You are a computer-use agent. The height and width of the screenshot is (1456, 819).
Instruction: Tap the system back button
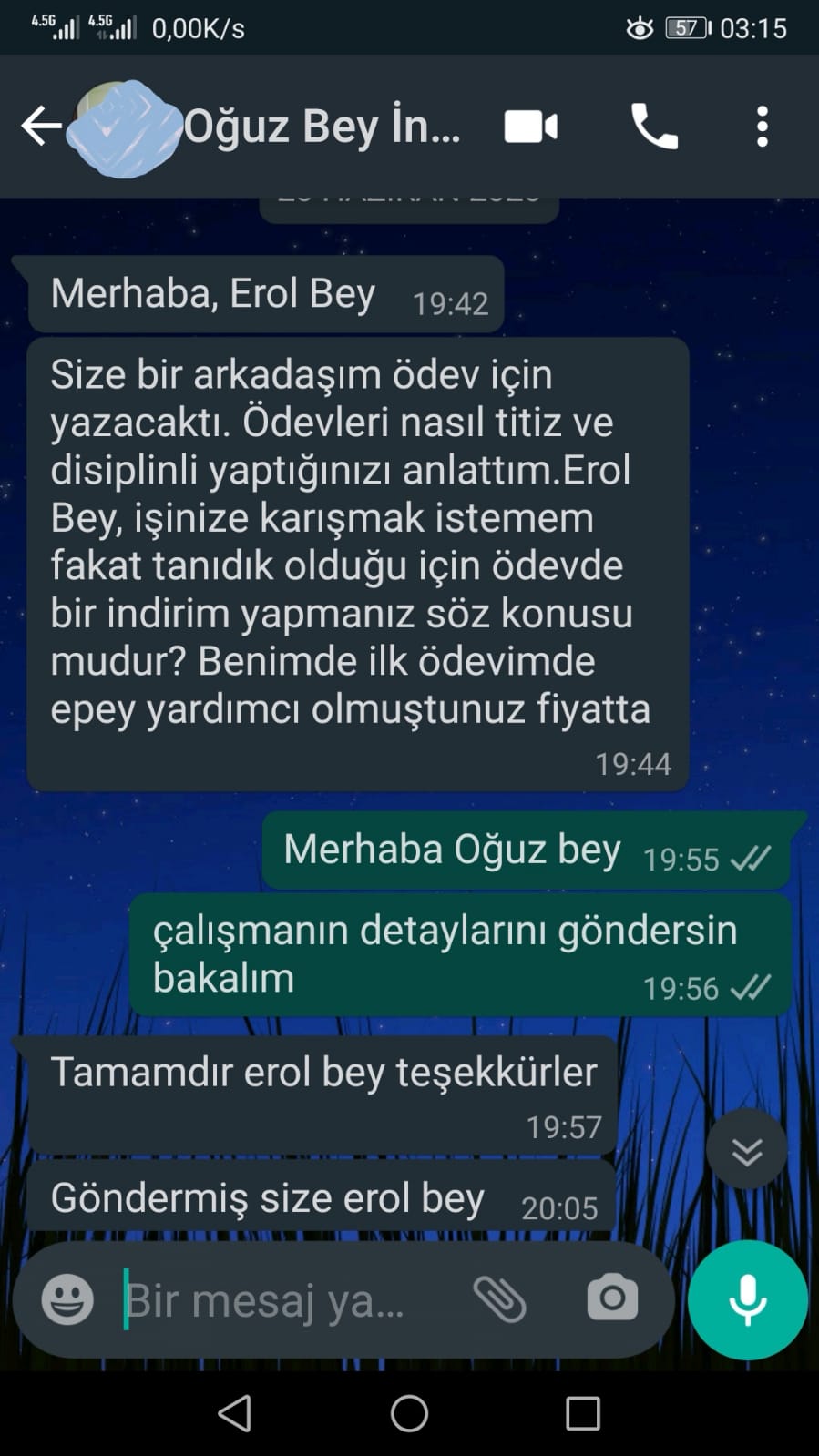[236, 1413]
